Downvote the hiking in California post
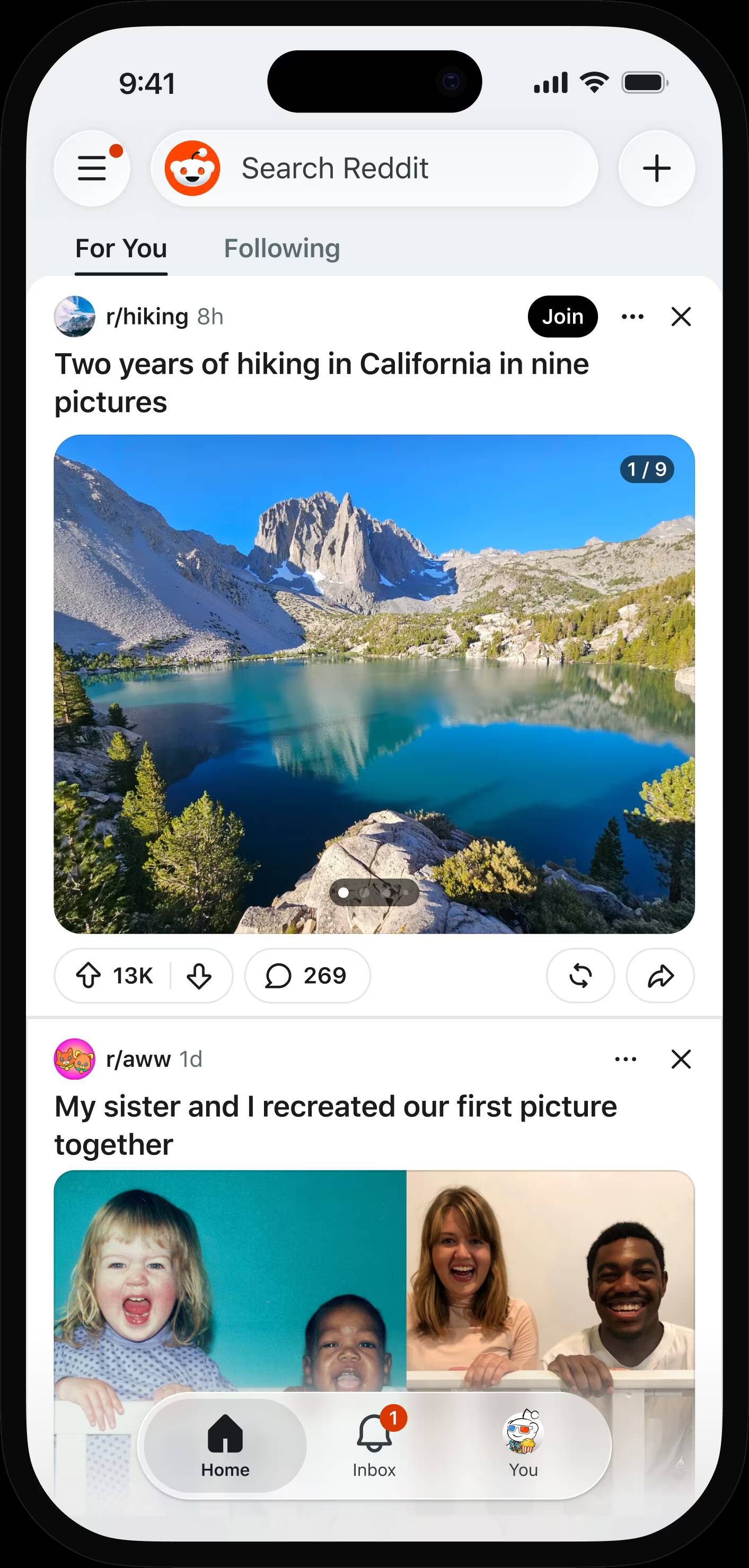Image resolution: width=749 pixels, height=1568 pixels. pos(199,976)
